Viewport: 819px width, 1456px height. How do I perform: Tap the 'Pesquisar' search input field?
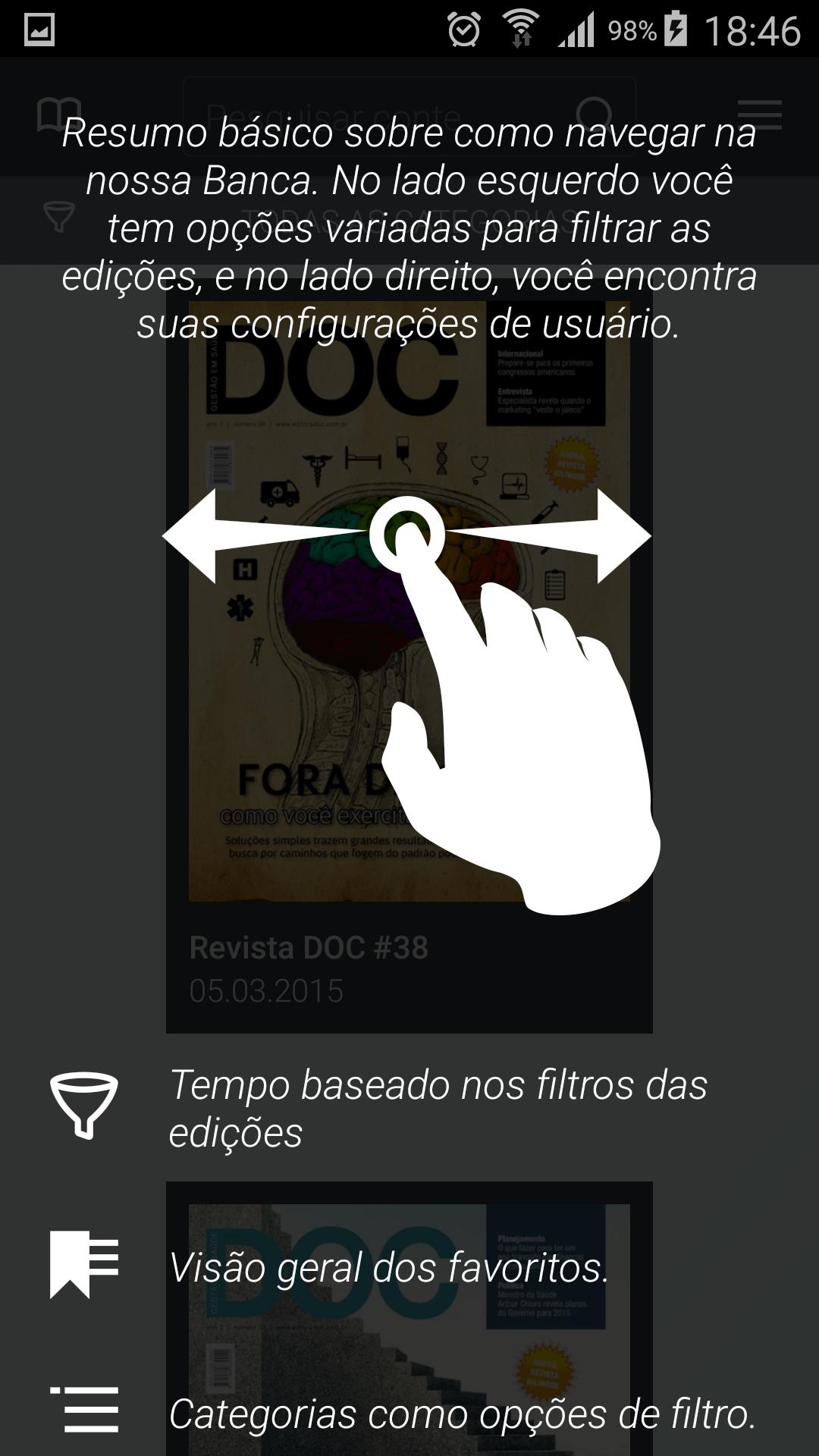click(x=379, y=115)
